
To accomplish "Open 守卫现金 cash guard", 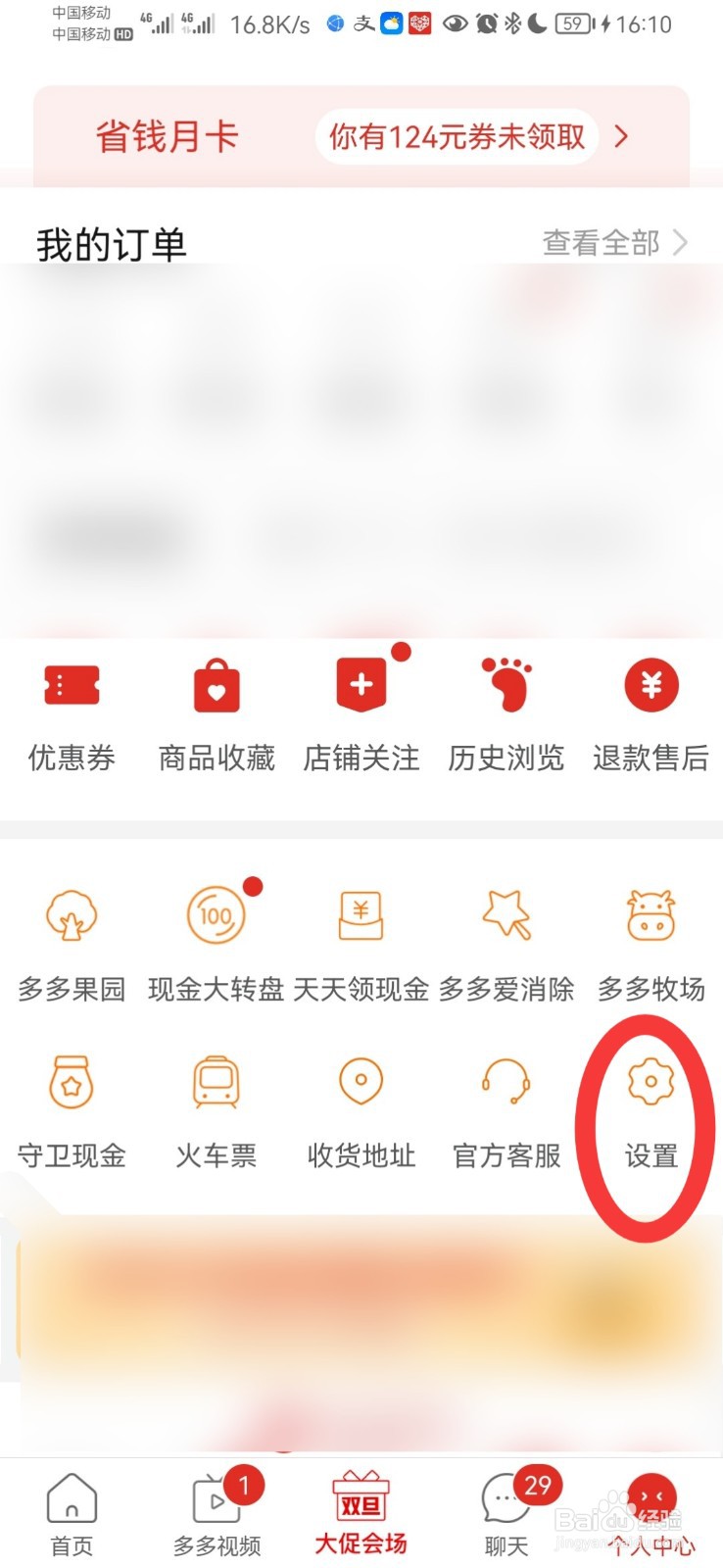I will point(72,1107).
